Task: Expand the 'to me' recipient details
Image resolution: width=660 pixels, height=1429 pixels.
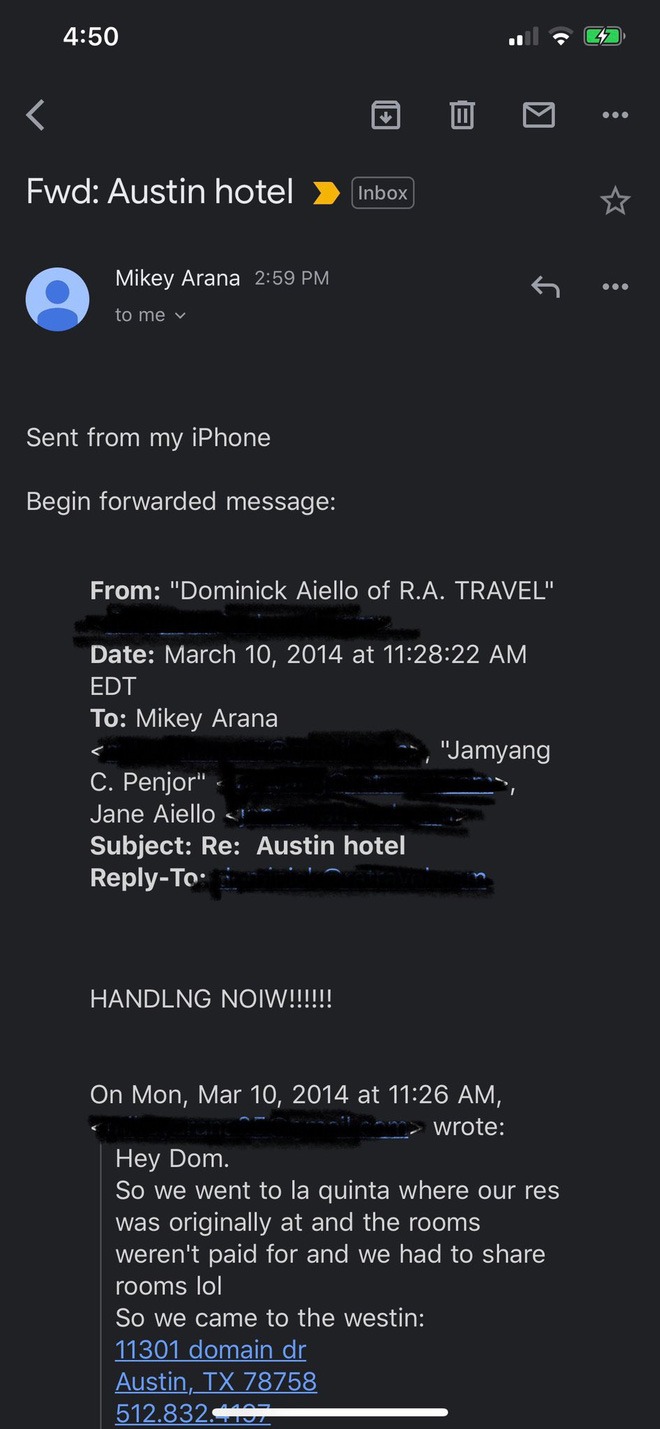Action: 151,315
